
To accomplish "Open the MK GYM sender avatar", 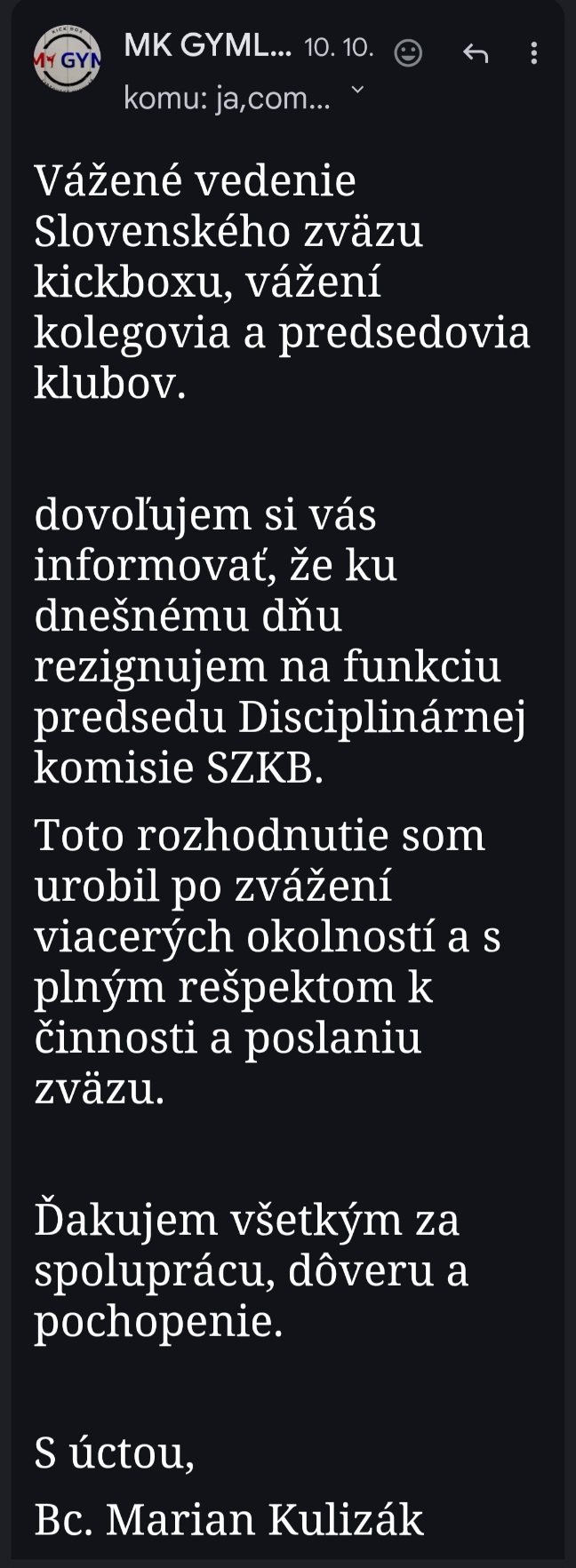I will pos(67,59).
